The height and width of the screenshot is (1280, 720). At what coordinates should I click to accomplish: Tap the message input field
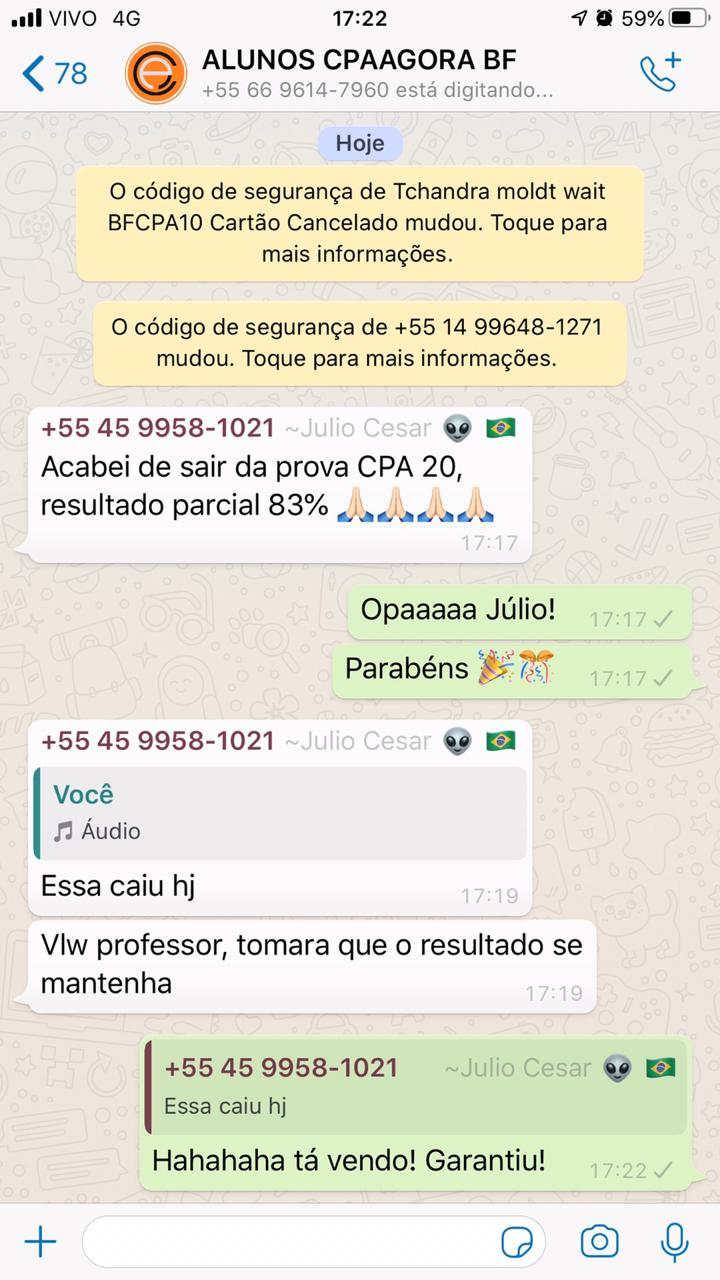click(290, 1242)
